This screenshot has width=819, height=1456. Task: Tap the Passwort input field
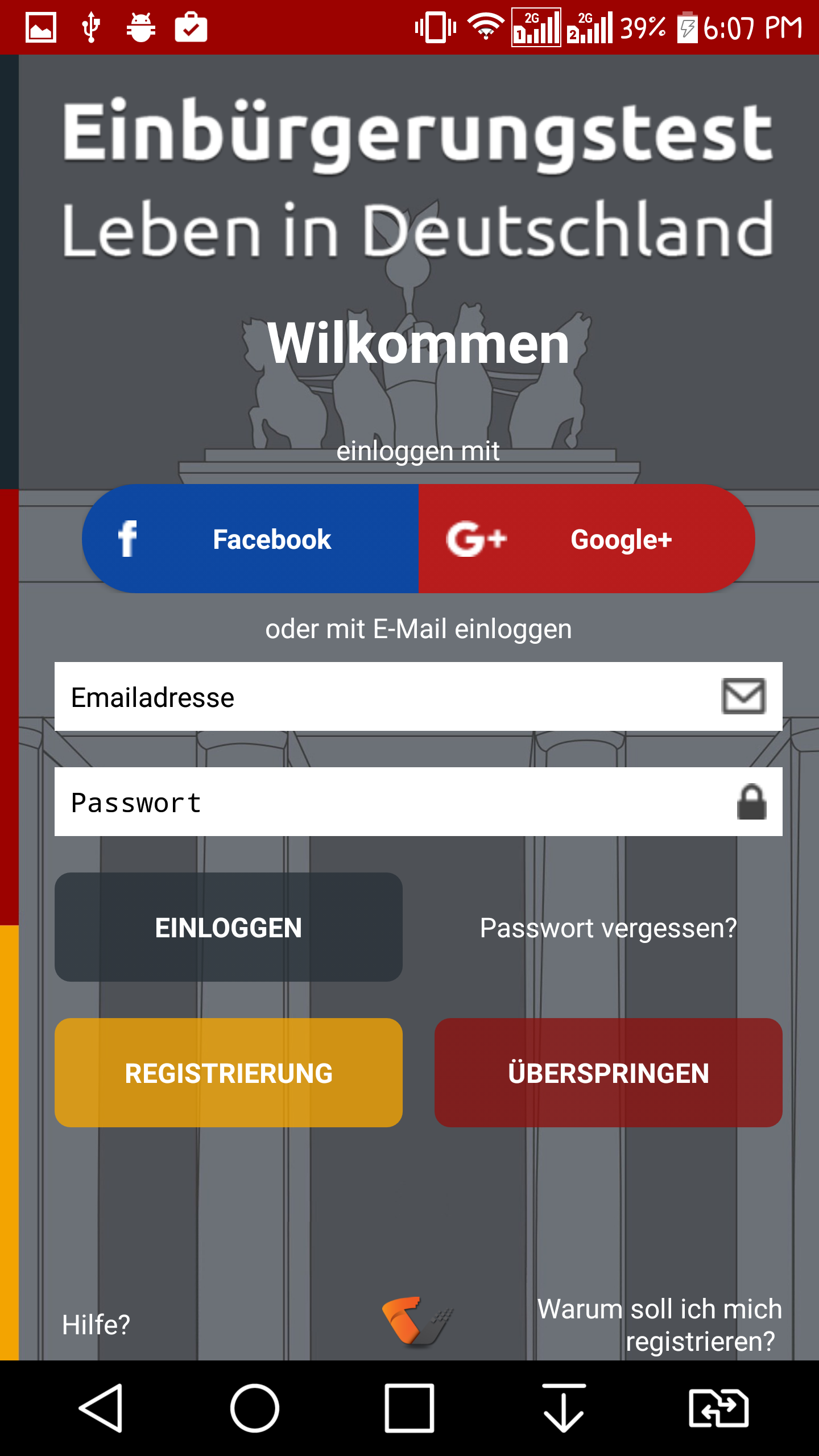[387, 802]
